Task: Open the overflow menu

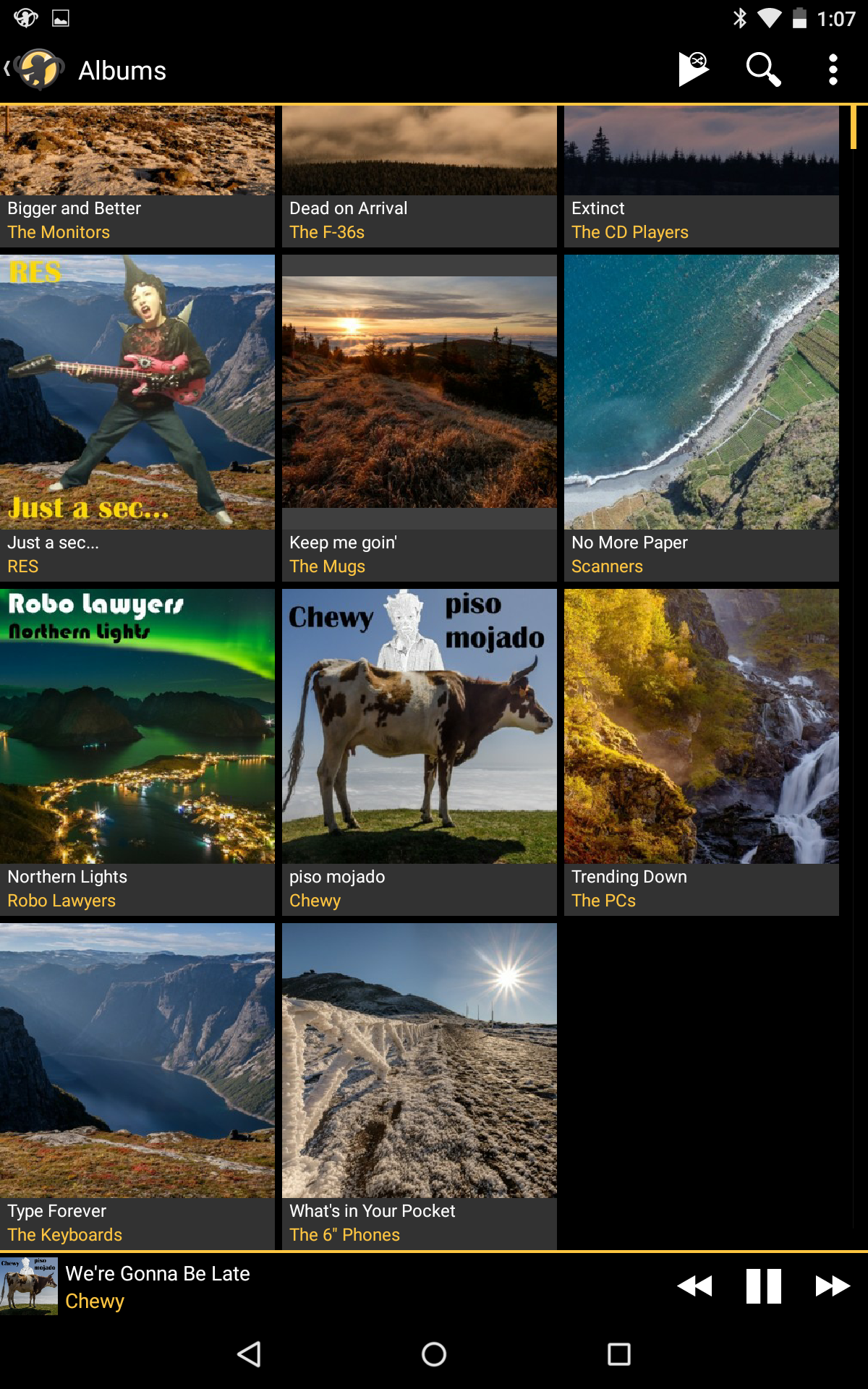Action: (x=833, y=70)
